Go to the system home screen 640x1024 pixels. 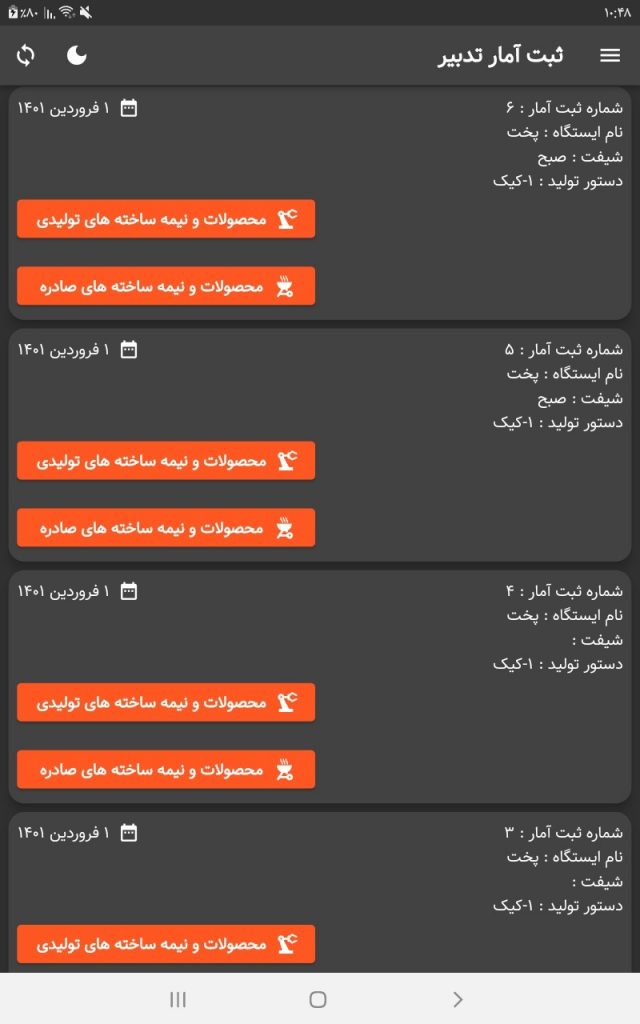coord(318,999)
